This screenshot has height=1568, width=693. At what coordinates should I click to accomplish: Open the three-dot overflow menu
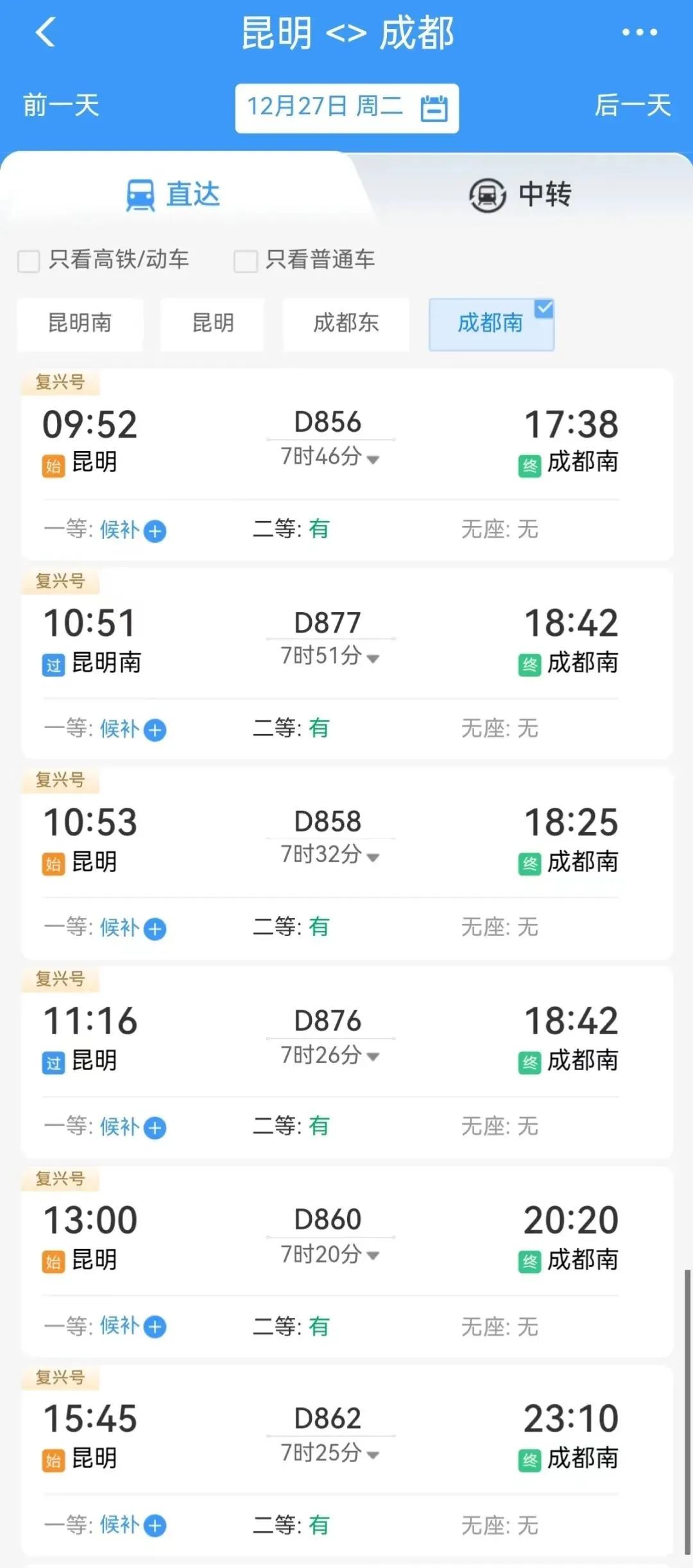pos(639,32)
